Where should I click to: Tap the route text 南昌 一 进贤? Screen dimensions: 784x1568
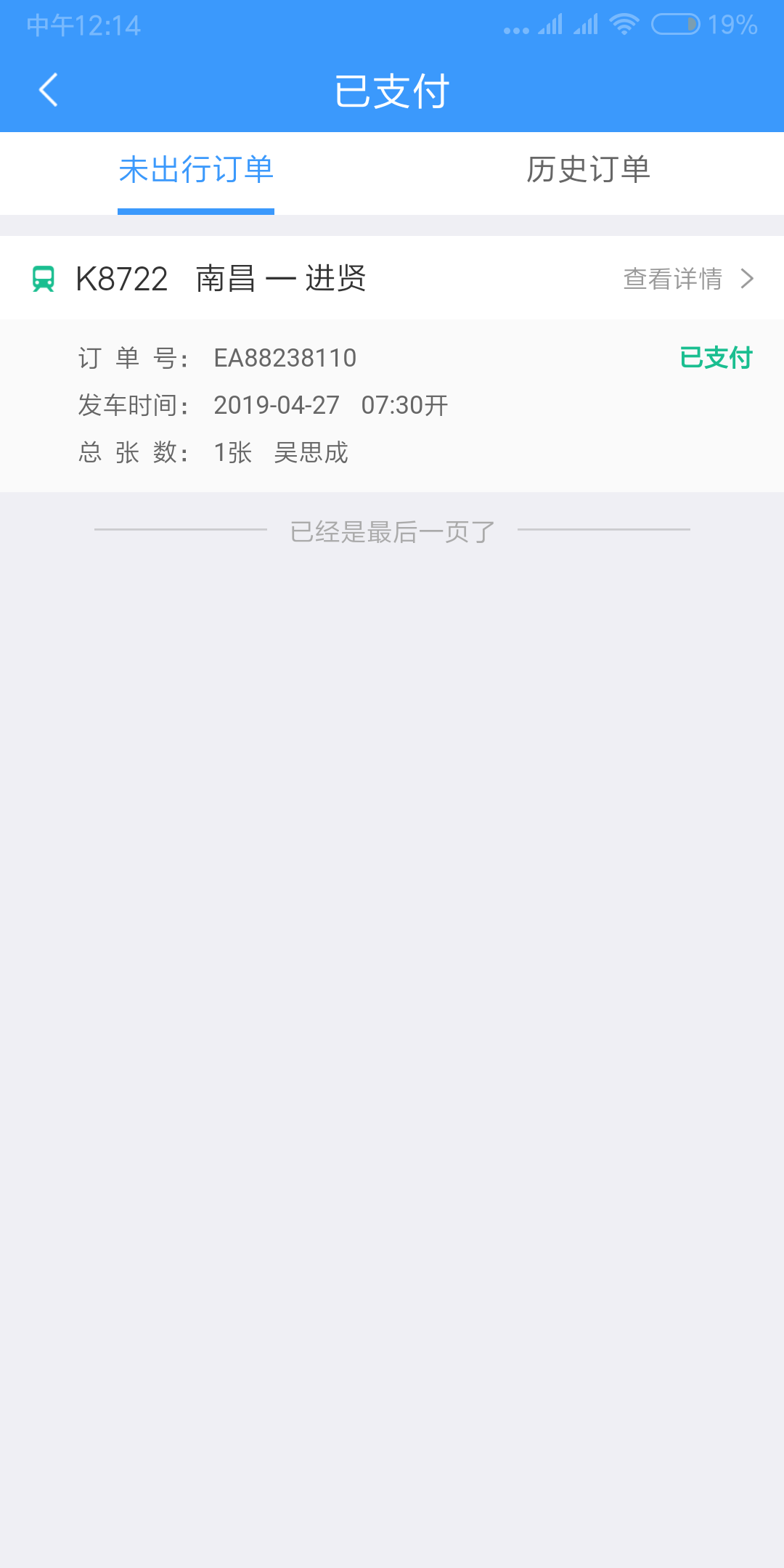tap(281, 278)
